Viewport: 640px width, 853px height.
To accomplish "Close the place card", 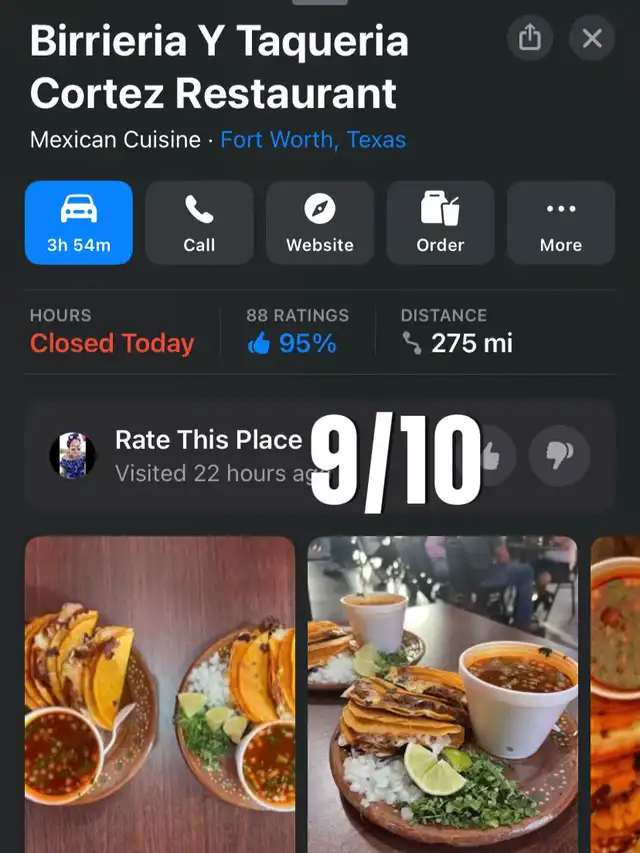I will pyautogui.click(x=592, y=39).
